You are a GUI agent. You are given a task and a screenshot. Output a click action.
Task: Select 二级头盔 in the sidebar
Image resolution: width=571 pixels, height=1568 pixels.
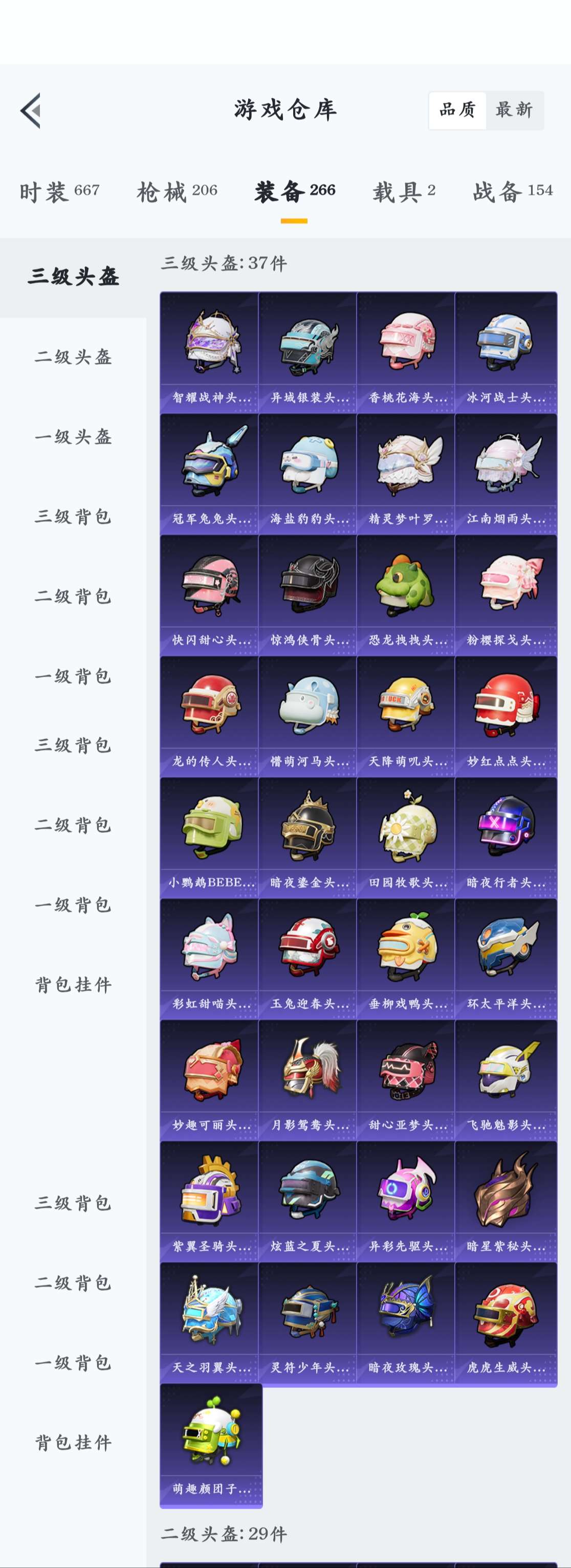[73, 357]
